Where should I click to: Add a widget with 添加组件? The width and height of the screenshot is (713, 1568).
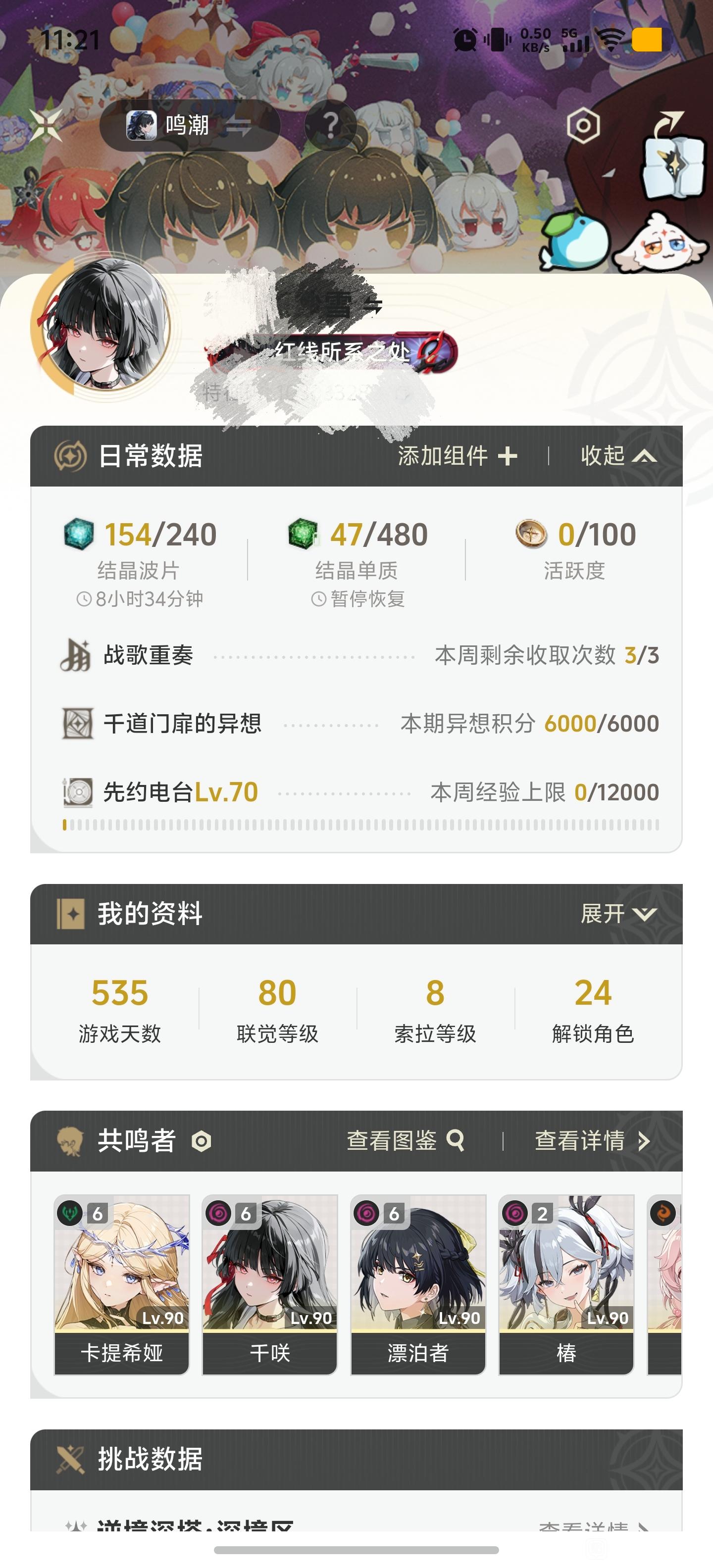pos(458,456)
